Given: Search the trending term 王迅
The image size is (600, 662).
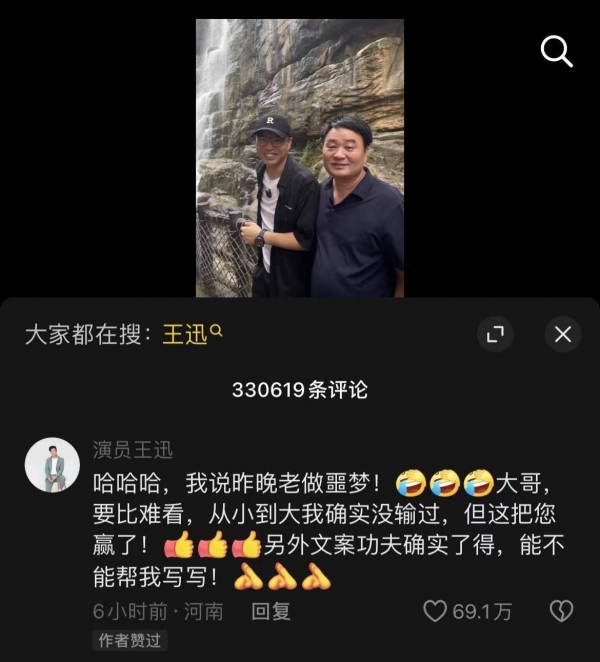Looking at the screenshot, I should click(190, 334).
